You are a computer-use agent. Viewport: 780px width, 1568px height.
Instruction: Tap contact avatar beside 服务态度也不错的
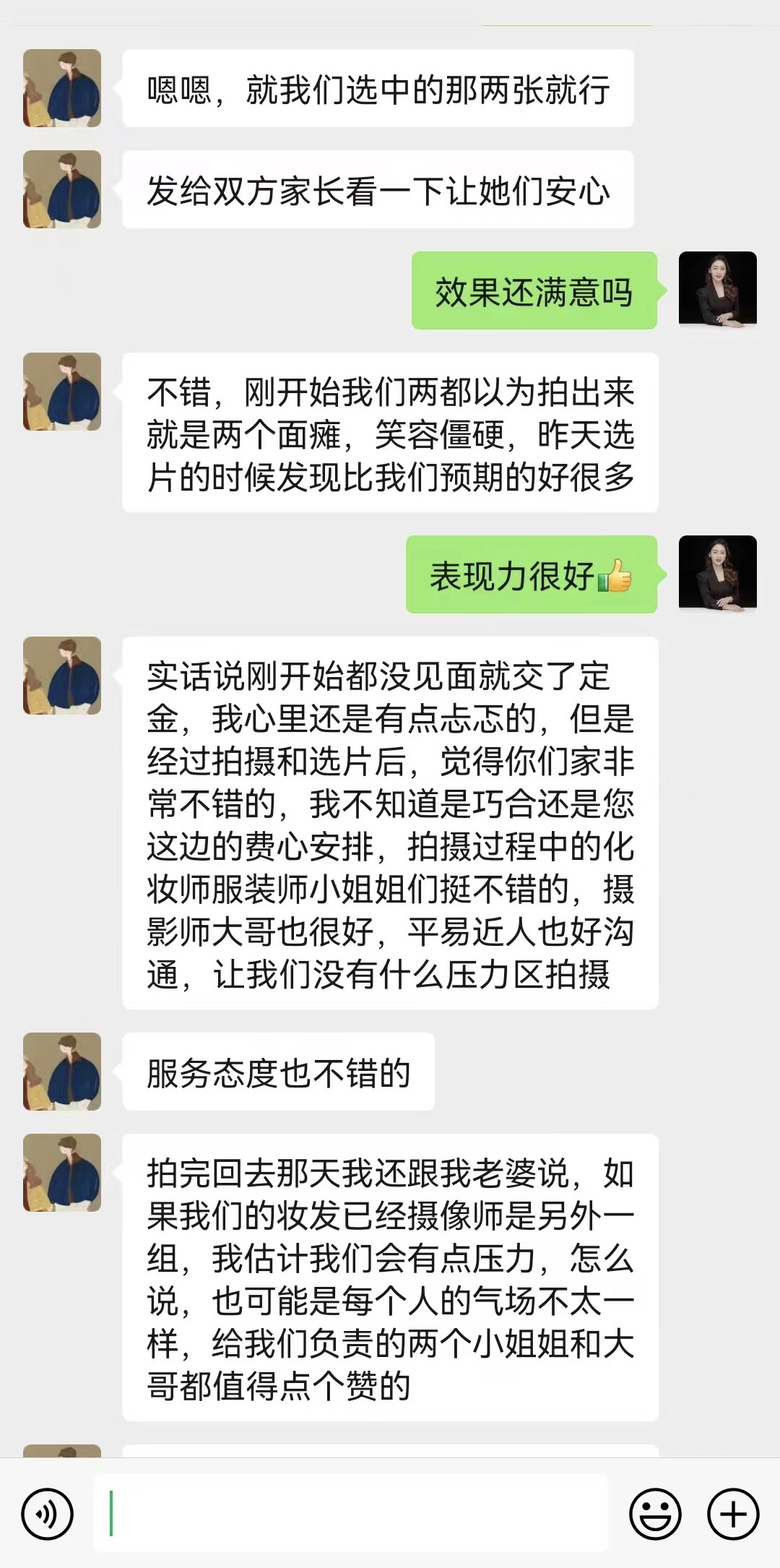62,1071
